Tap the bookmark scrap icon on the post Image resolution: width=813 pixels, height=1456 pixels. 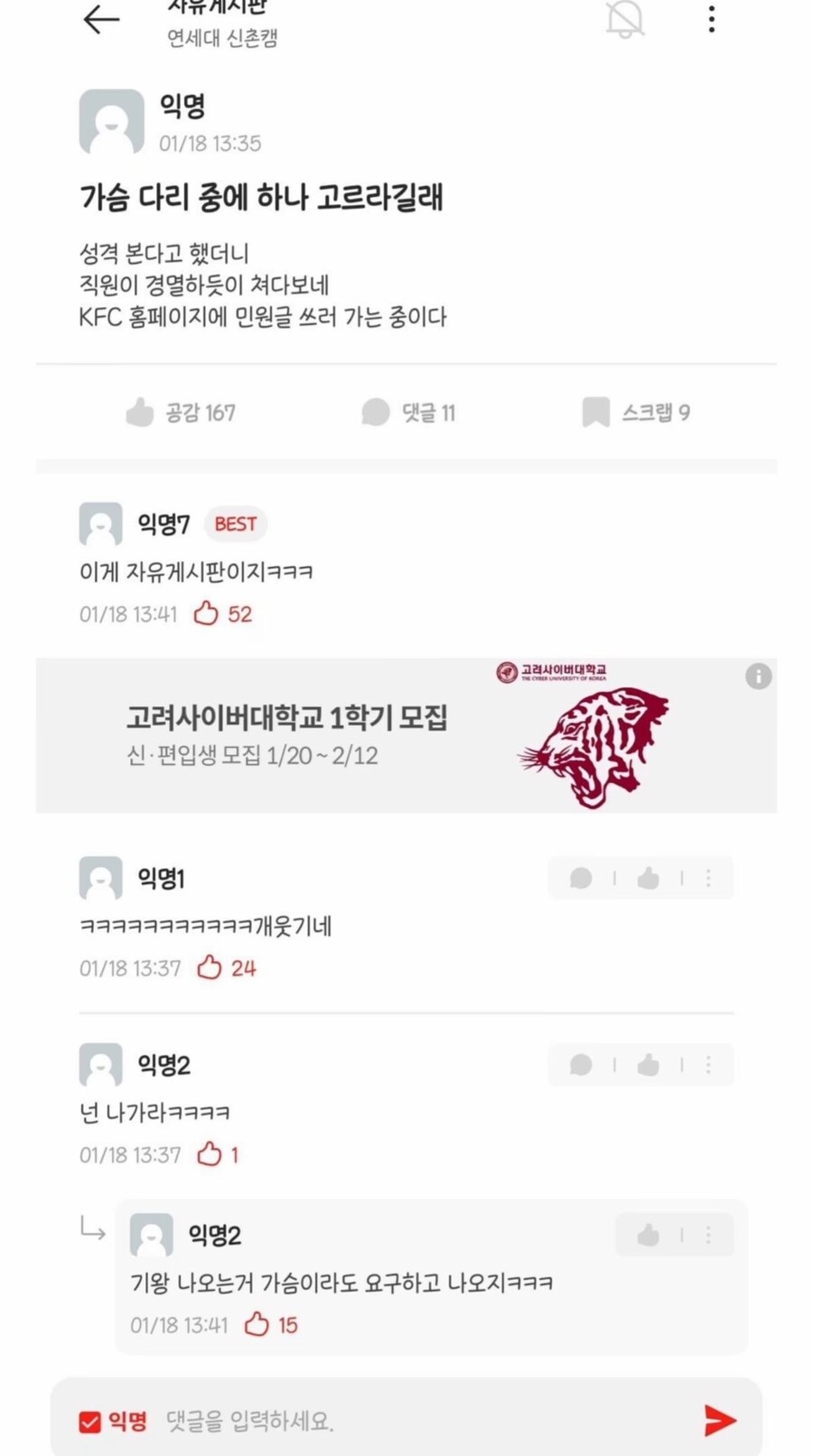point(595,413)
